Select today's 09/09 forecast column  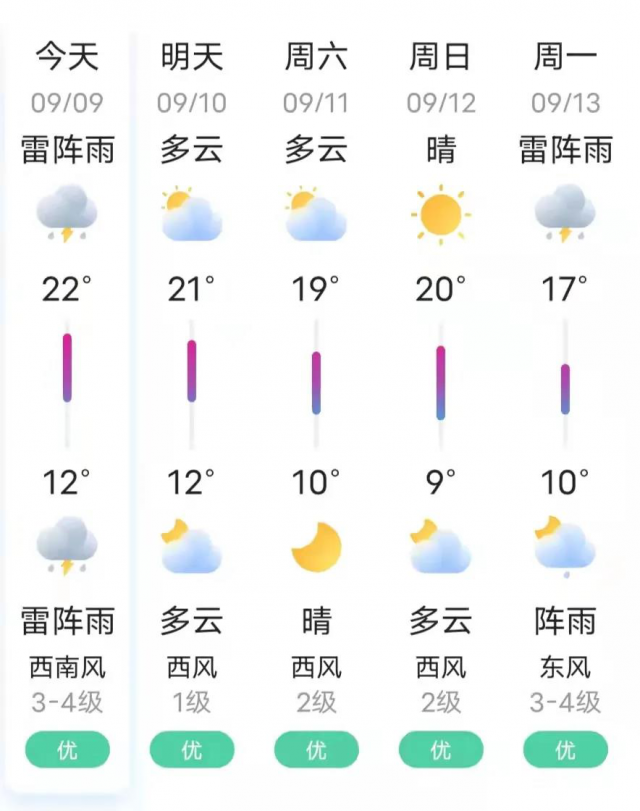pyautogui.click(x=67, y=400)
